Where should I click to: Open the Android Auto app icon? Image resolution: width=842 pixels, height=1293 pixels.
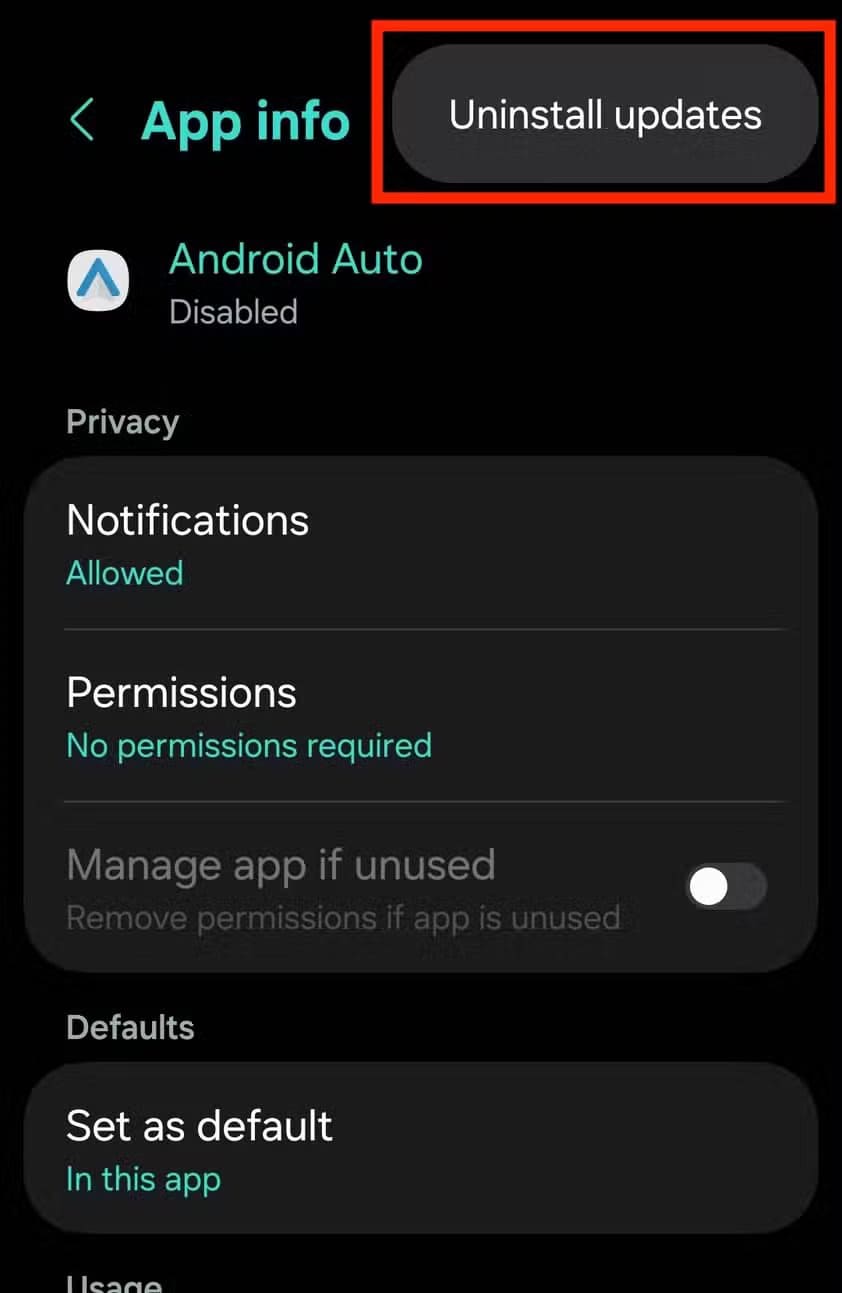point(97,281)
